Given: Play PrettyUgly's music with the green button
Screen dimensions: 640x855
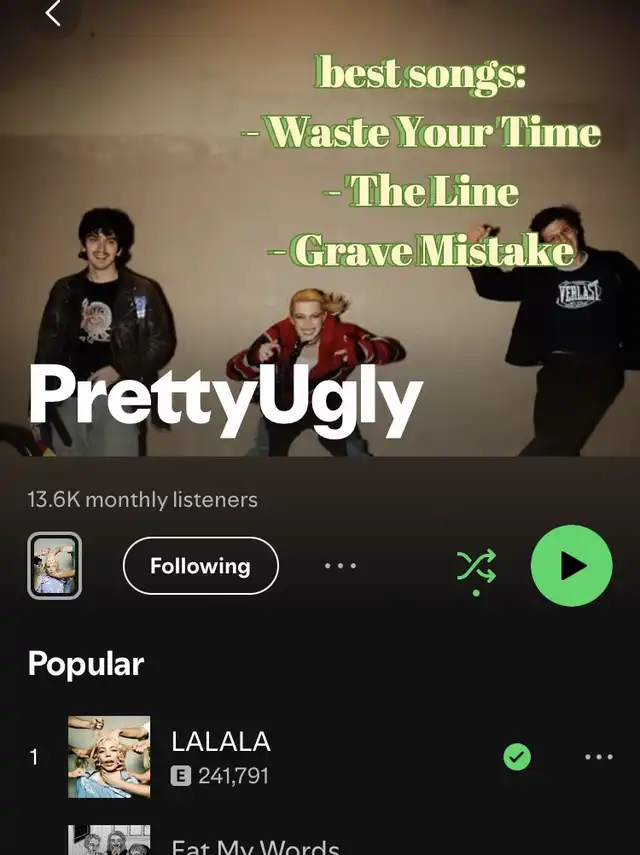Looking at the screenshot, I should (571, 566).
